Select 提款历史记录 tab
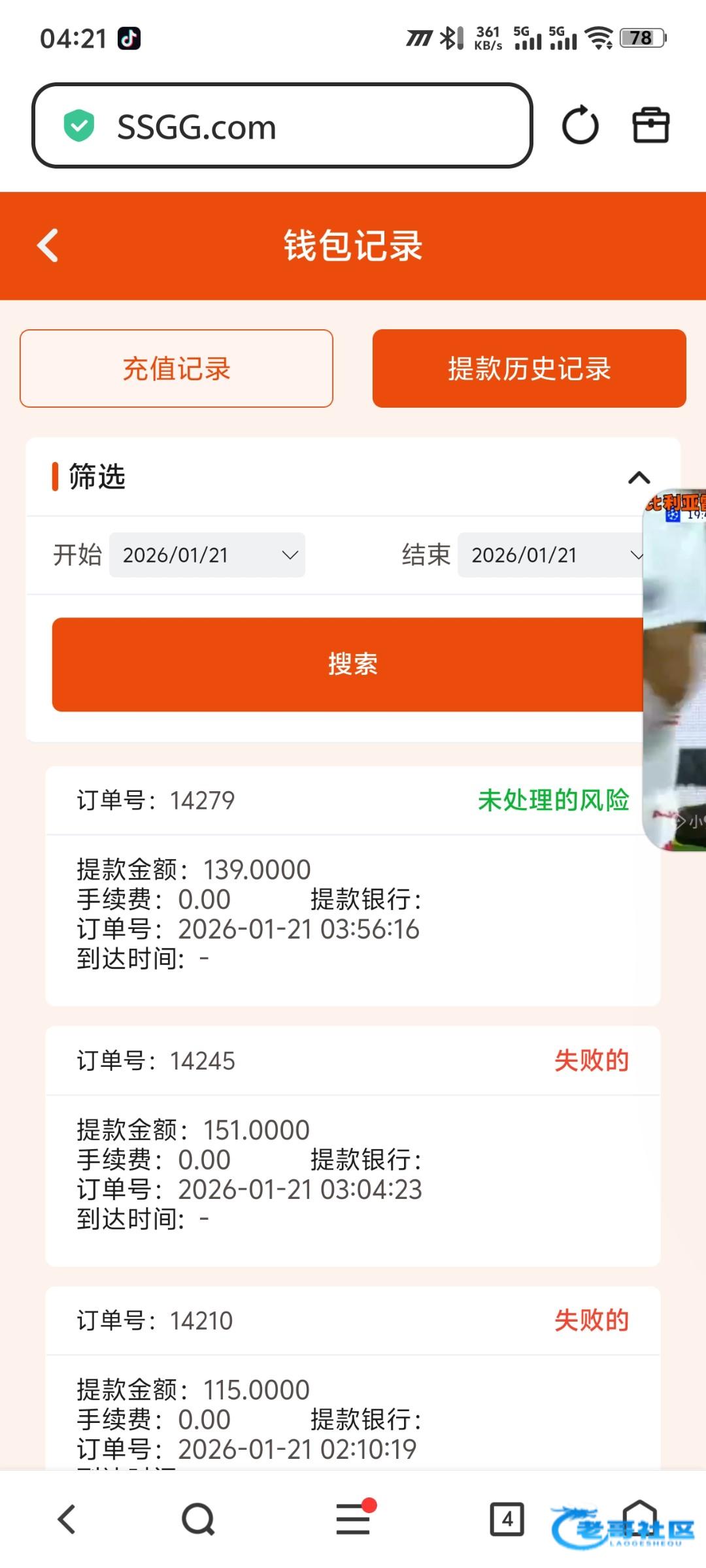Image resolution: width=706 pixels, height=1568 pixels. pyautogui.click(x=529, y=368)
